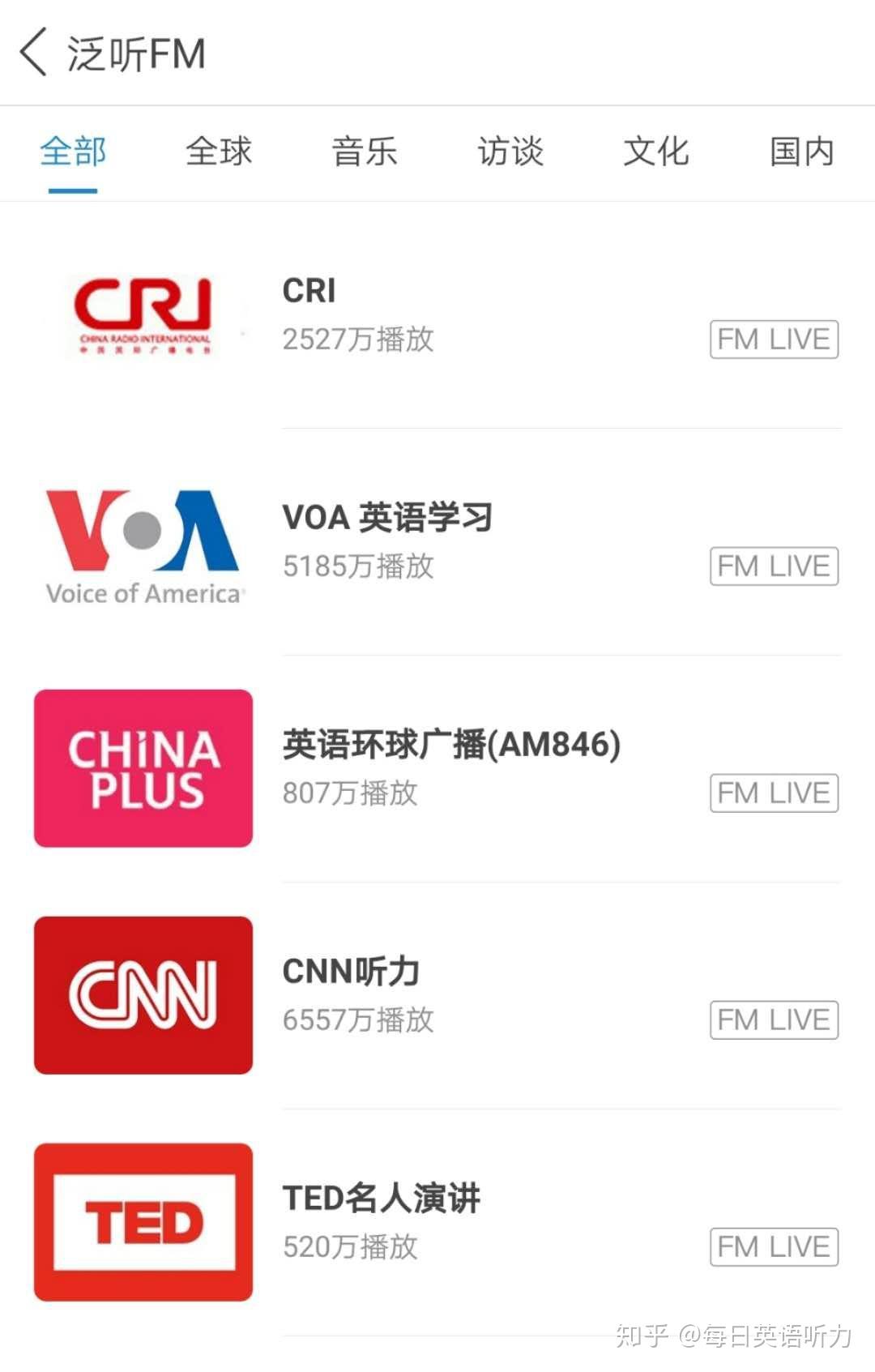Screen dimensions: 875x1372
Task: Switch to the 音乐 tab
Action: 365,152
